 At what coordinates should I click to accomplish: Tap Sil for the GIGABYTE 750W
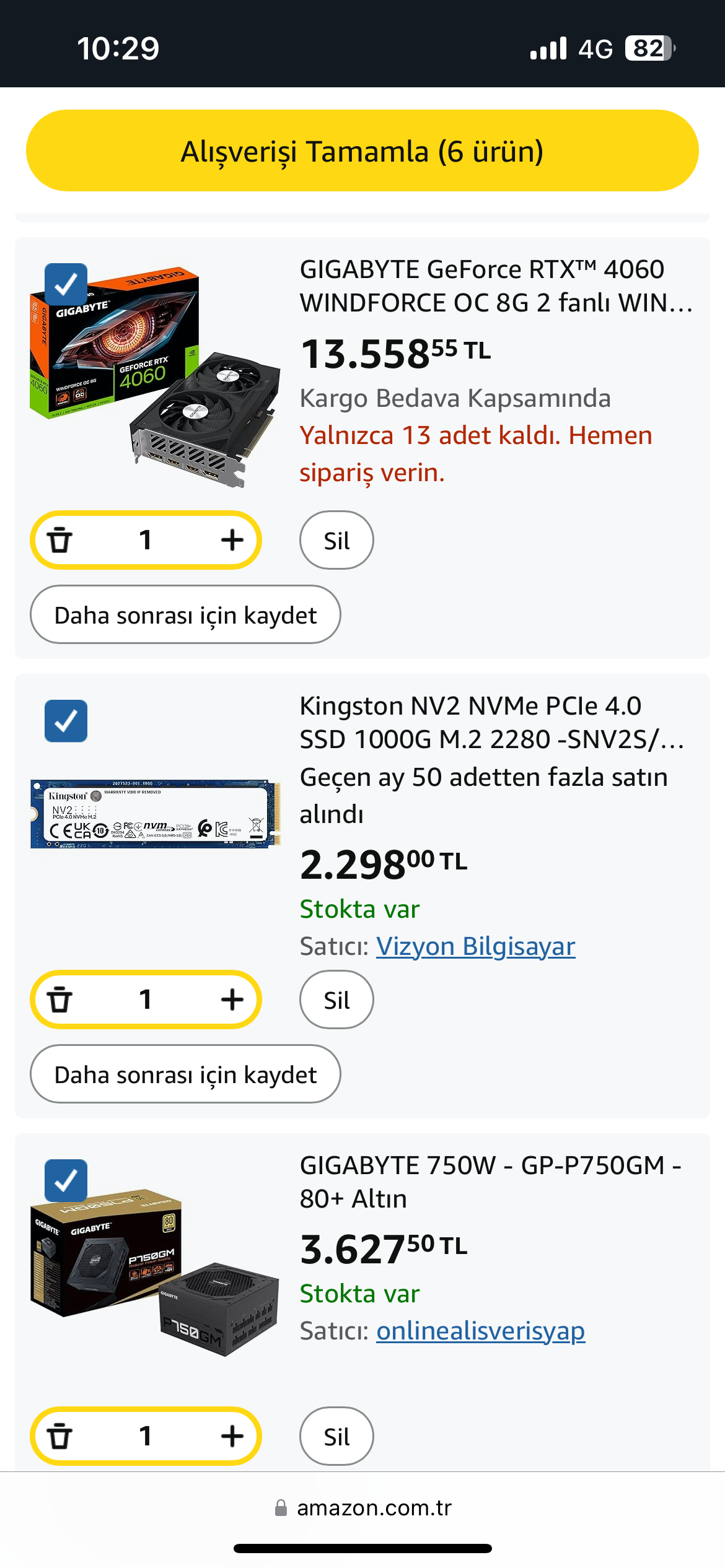click(336, 1437)
